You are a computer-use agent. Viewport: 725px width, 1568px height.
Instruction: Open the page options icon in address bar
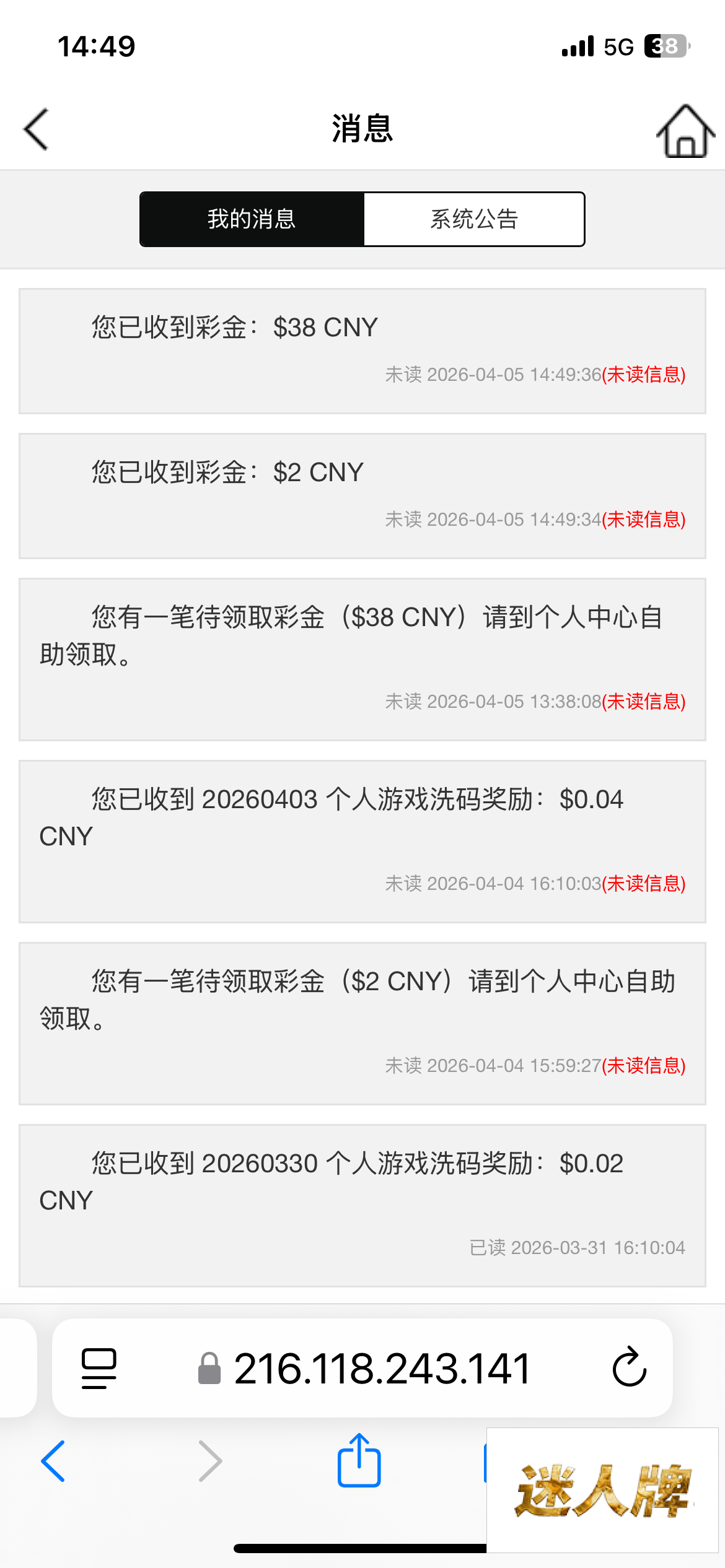[x=99, y=1368]
